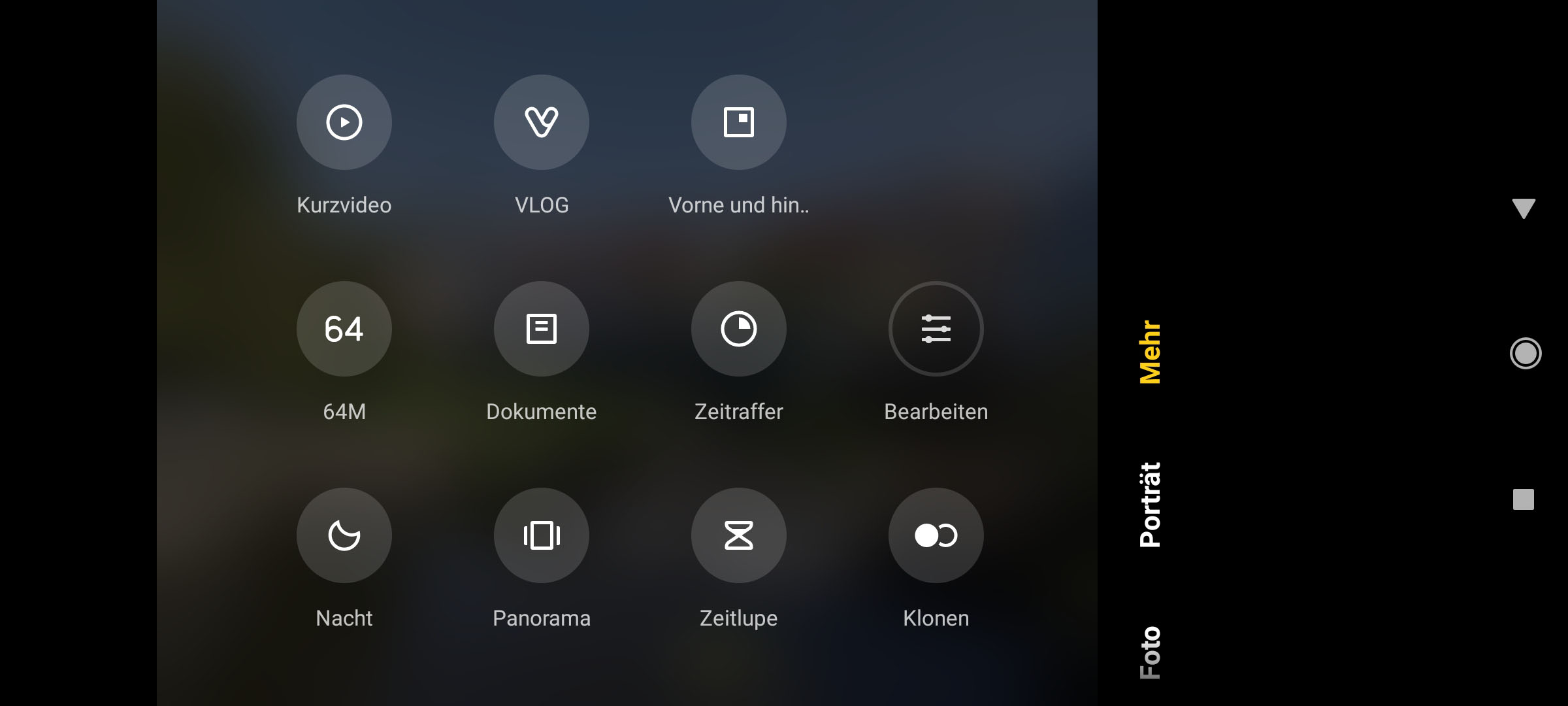This screenshot has height=706, width=1568.
Task: Select Zeitraffer time-lapse mode
Action: (739, 329)
